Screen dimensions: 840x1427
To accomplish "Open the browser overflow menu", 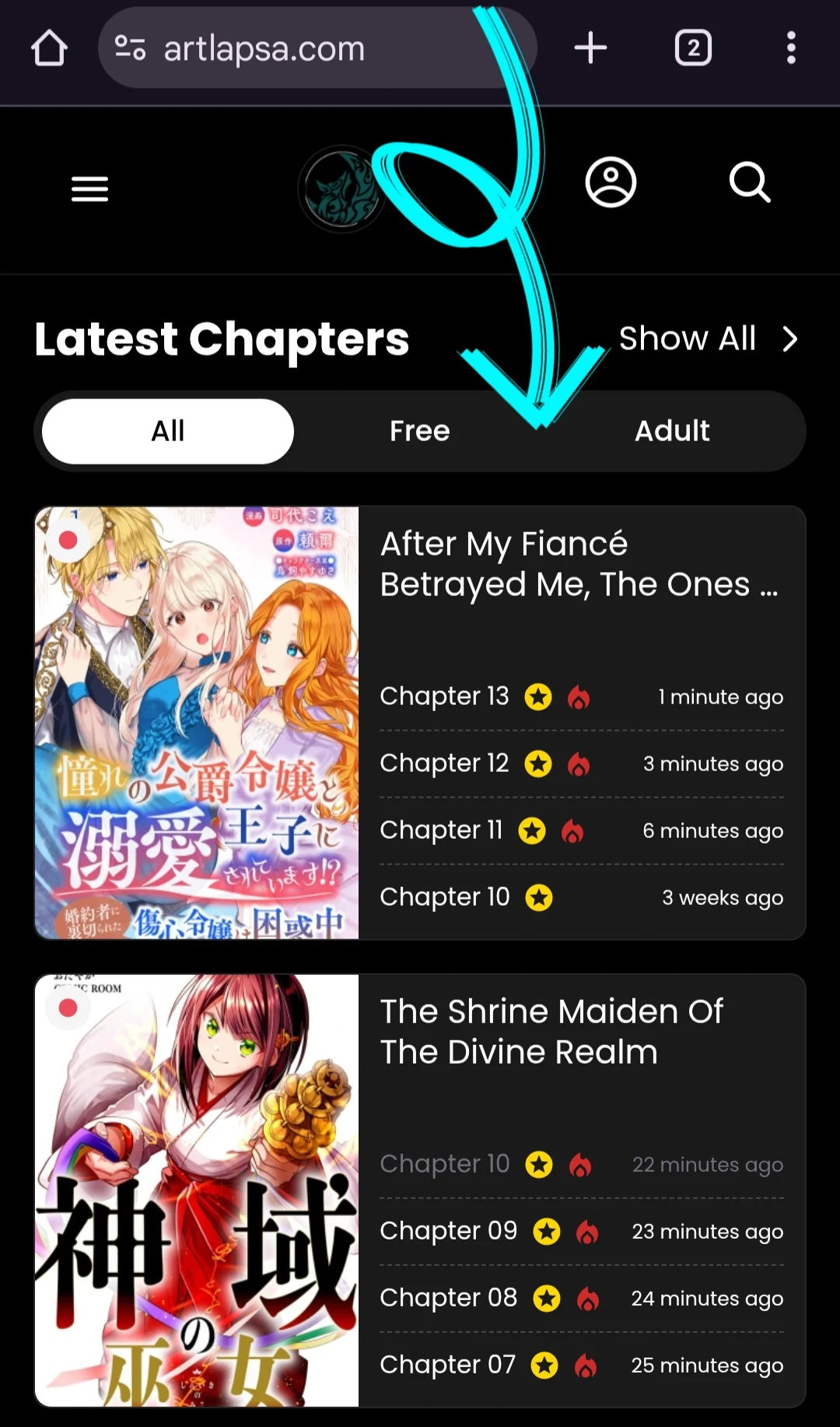I will coord(791,48).
